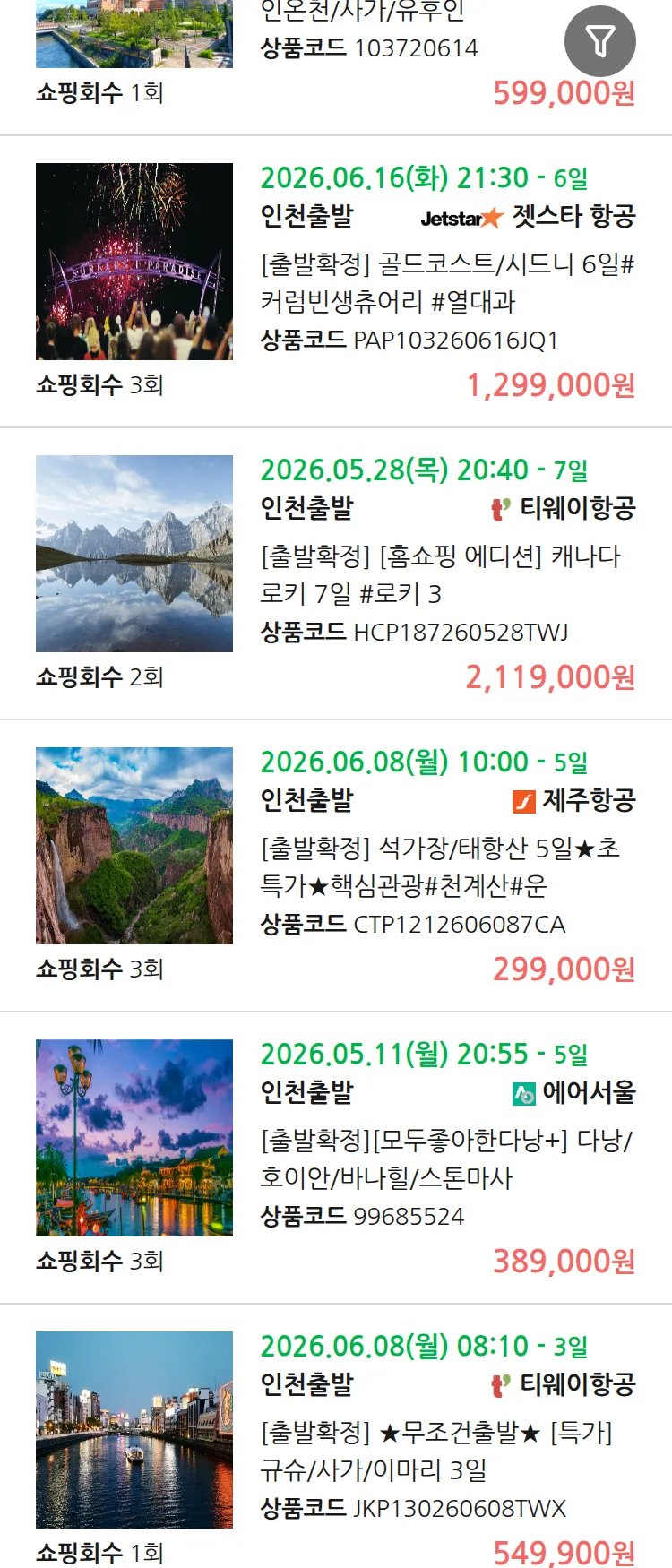The width and height of the screenshot is (672, 1568).
Task: Select the Jeju Air 석가장/태항산 5일 package
Action: pos(439,866)
